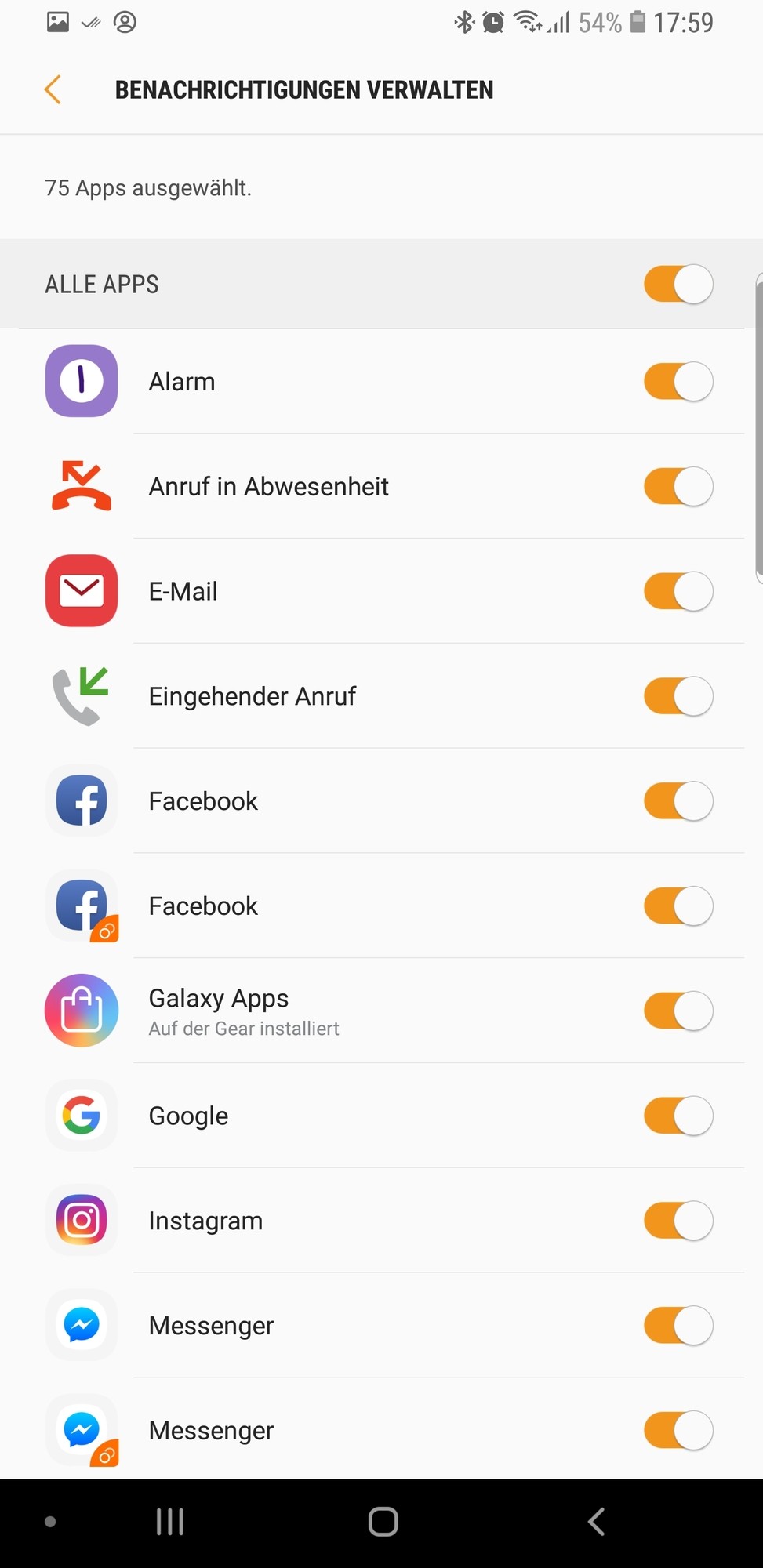The width and height of the screenshot is (763, 1568).
Task: Open the recent apps view
Action: point(170,1522)
